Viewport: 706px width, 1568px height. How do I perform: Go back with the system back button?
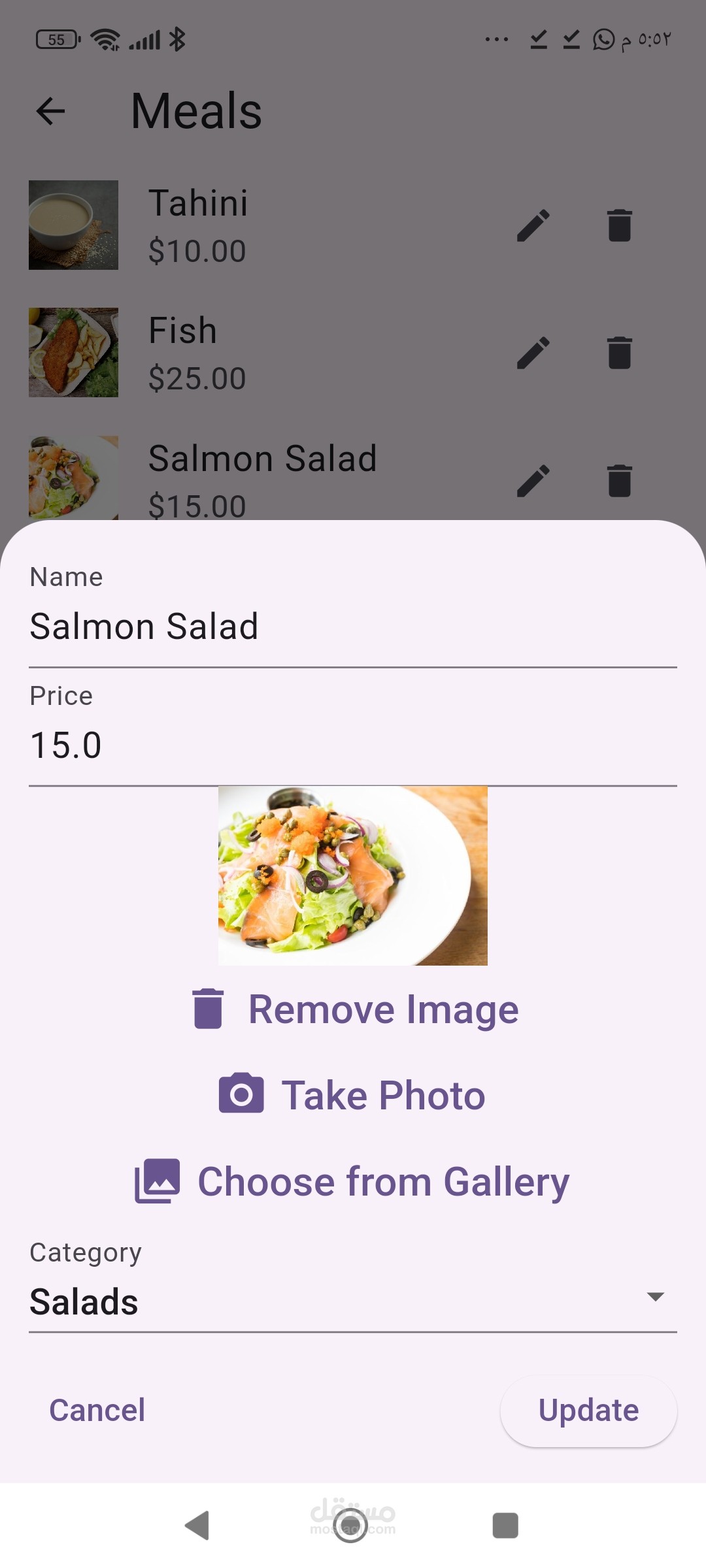[x=197, y=1526]
